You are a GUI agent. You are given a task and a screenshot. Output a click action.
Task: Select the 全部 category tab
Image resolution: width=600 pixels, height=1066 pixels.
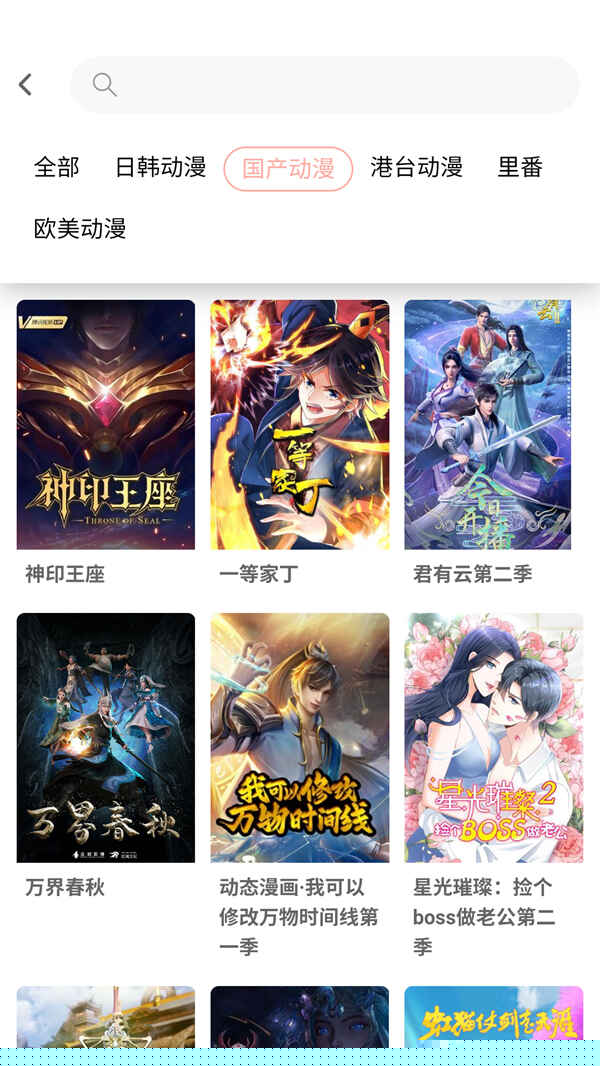point(57,167)
